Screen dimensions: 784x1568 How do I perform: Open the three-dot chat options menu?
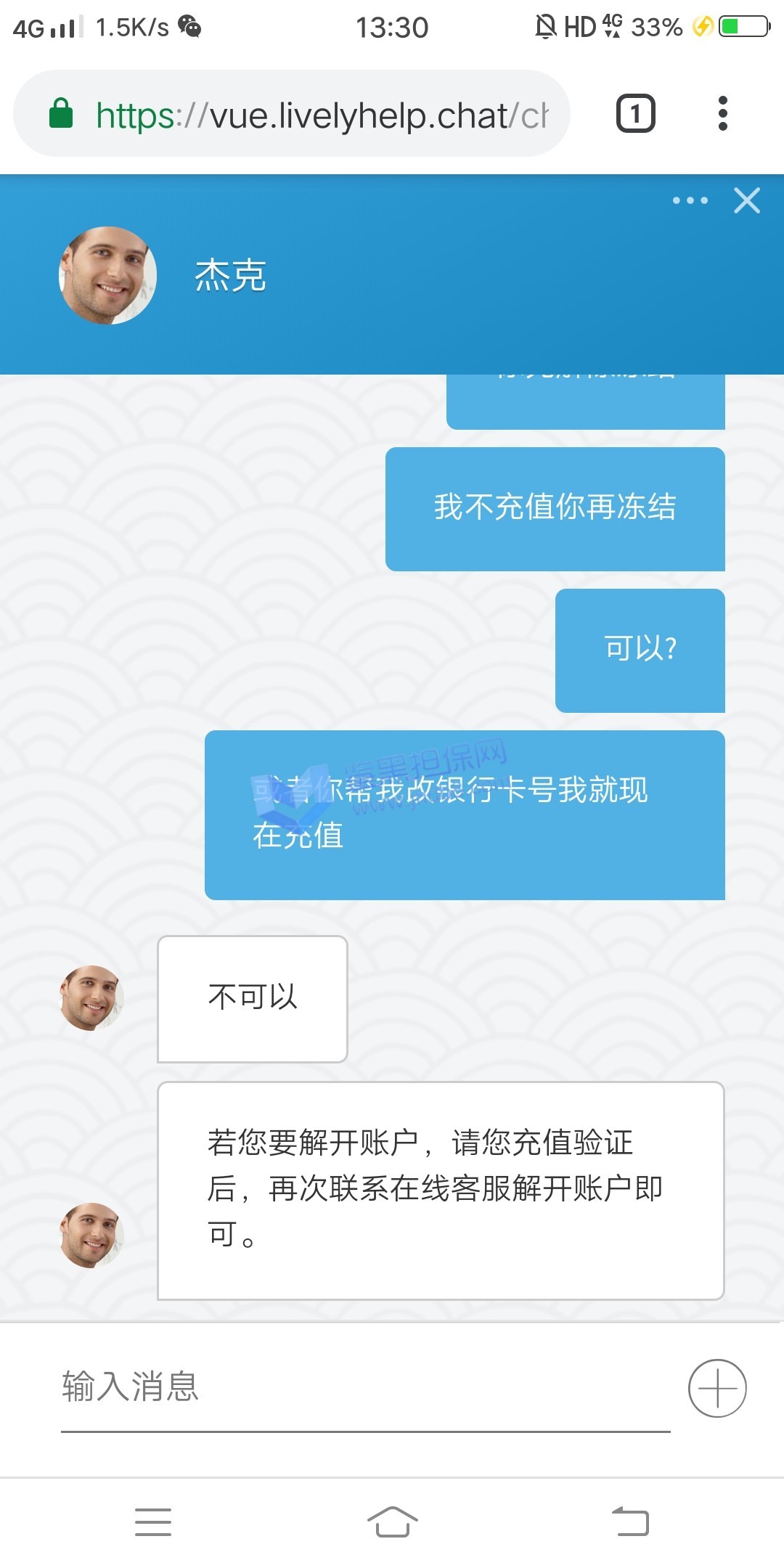(x=690, y=200)
